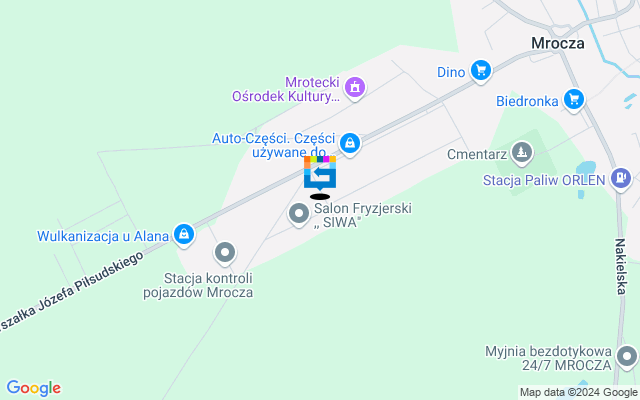Open the Wulkanizacja u Alana pin
Screen dimensions: 640x400
tap(183, 235)
